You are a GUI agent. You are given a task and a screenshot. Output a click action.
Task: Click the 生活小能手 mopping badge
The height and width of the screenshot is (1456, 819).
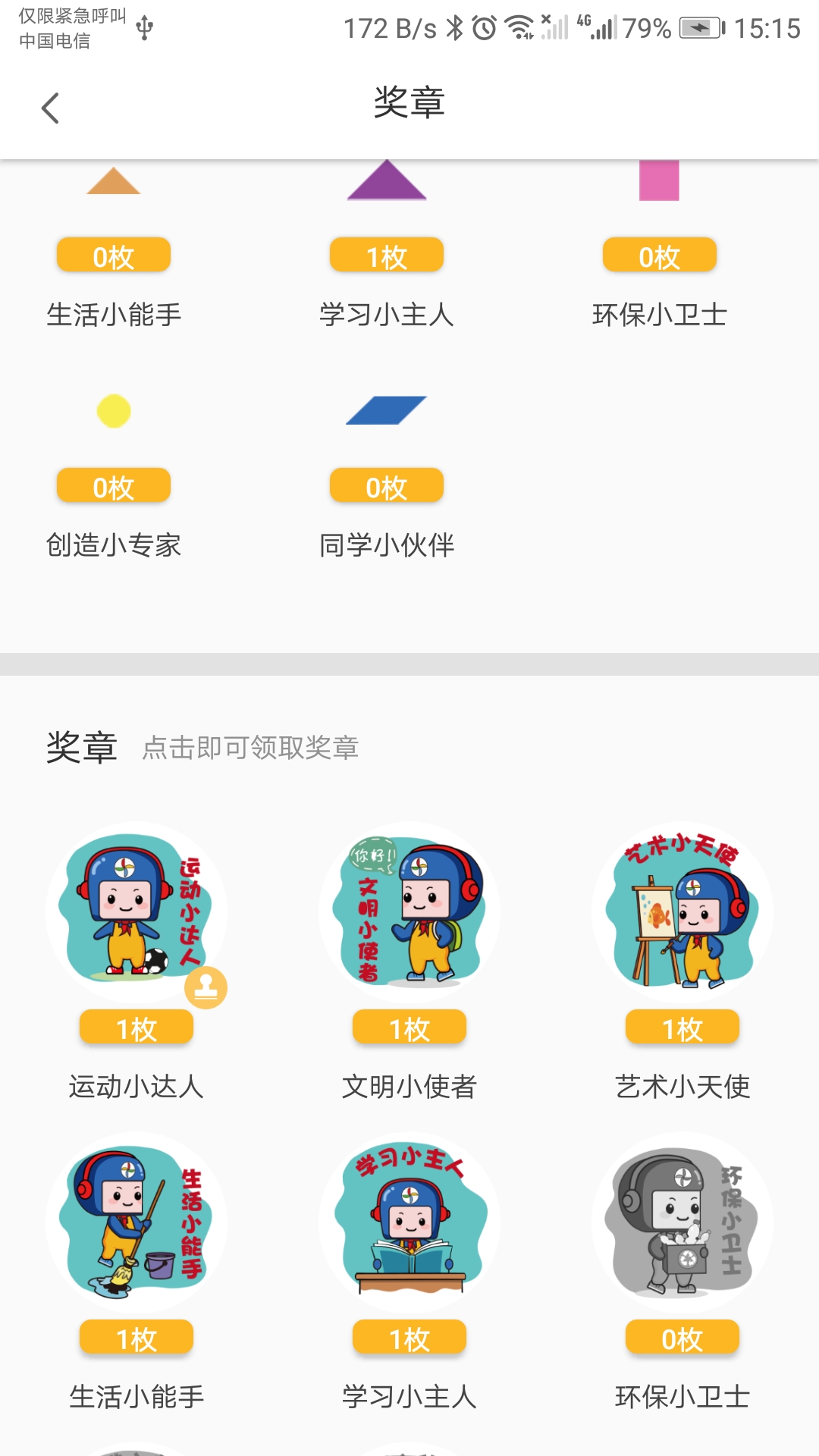136,1221
